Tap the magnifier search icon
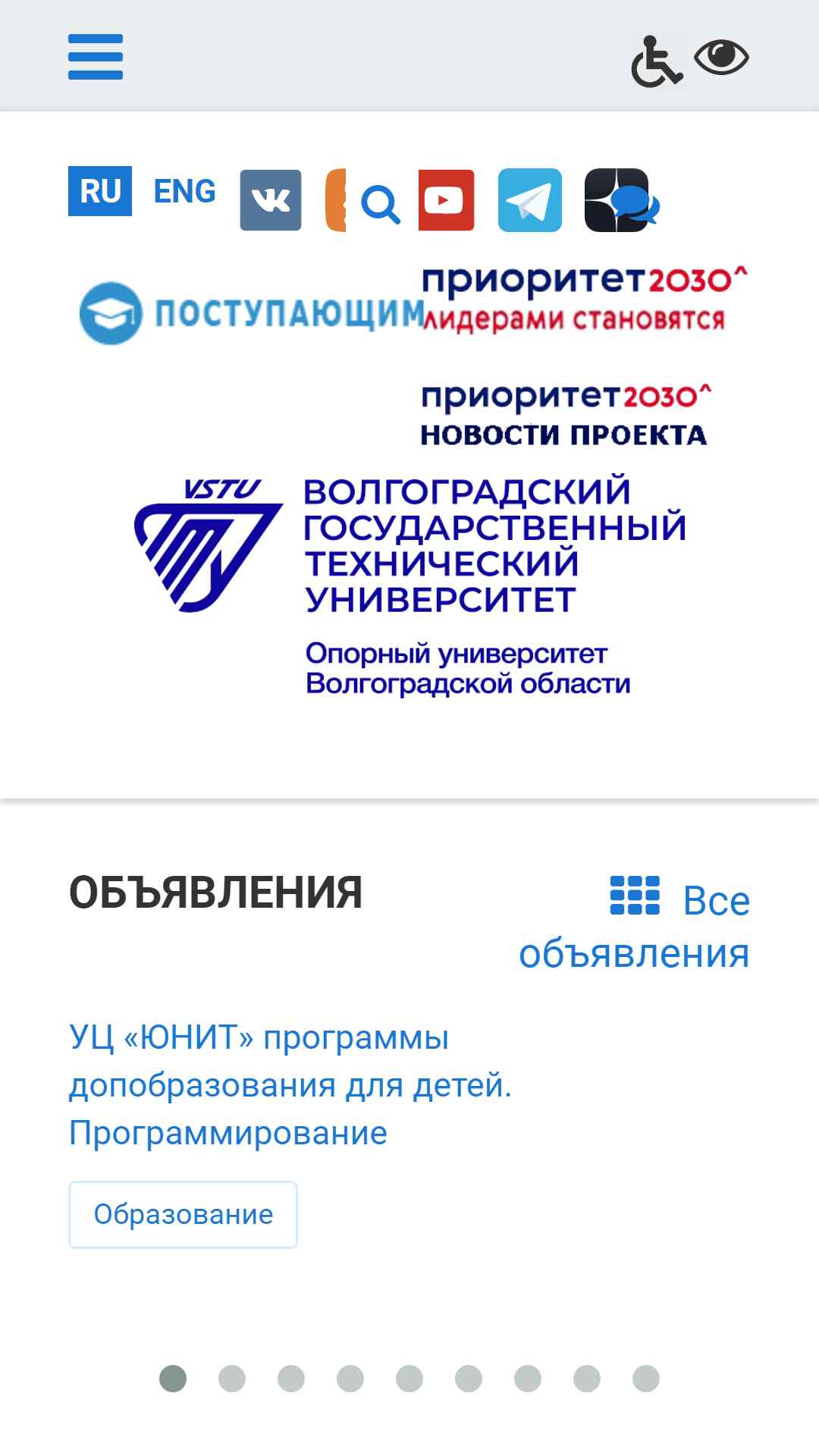This screenshot has width=819, height=1456. coord(380,205)
